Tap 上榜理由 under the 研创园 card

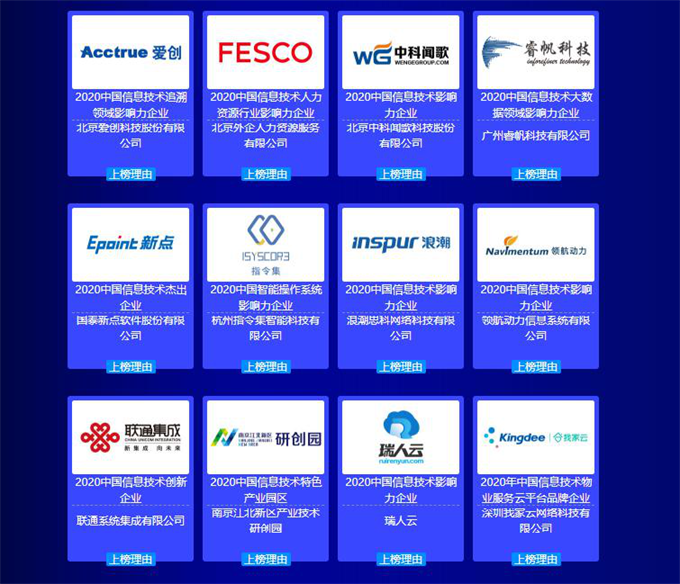(265, 559)
